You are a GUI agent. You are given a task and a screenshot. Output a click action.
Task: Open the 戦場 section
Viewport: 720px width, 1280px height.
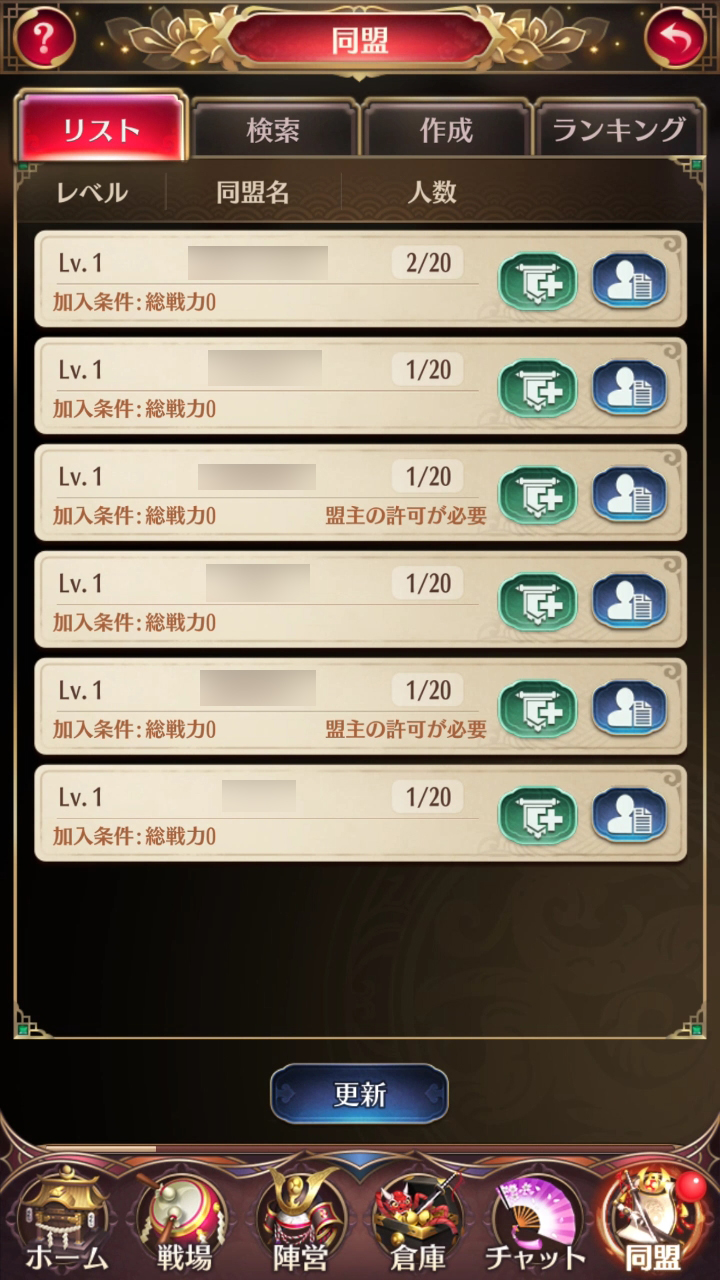click(181, 1225)
